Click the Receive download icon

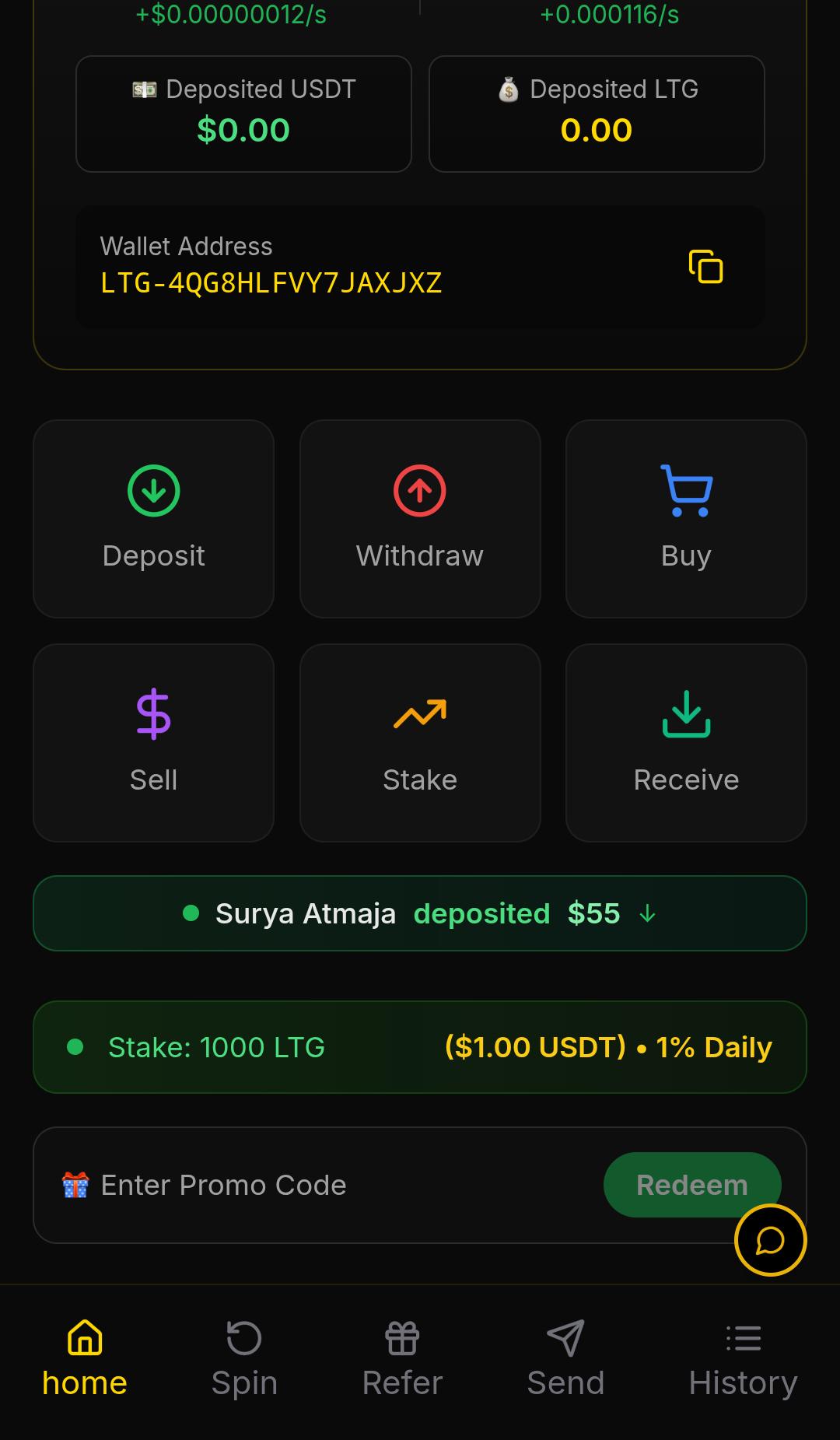685,713
